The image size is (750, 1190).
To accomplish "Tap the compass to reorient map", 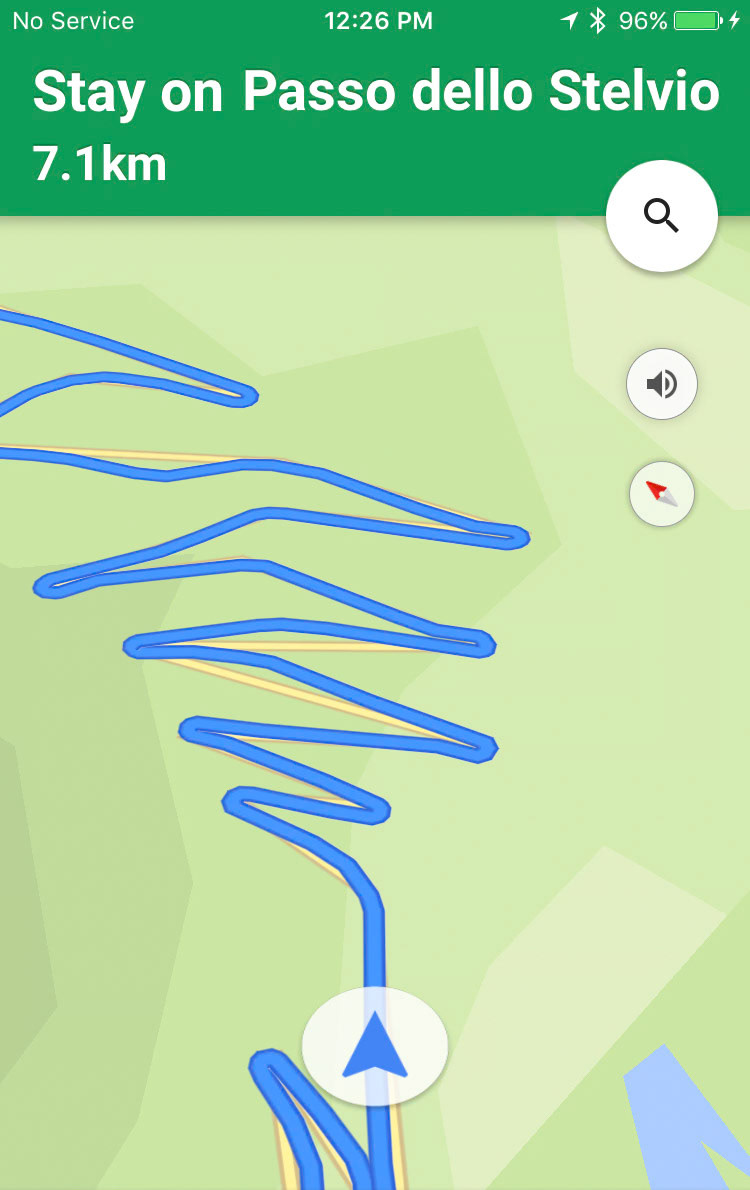I will (x=661, y=494).
